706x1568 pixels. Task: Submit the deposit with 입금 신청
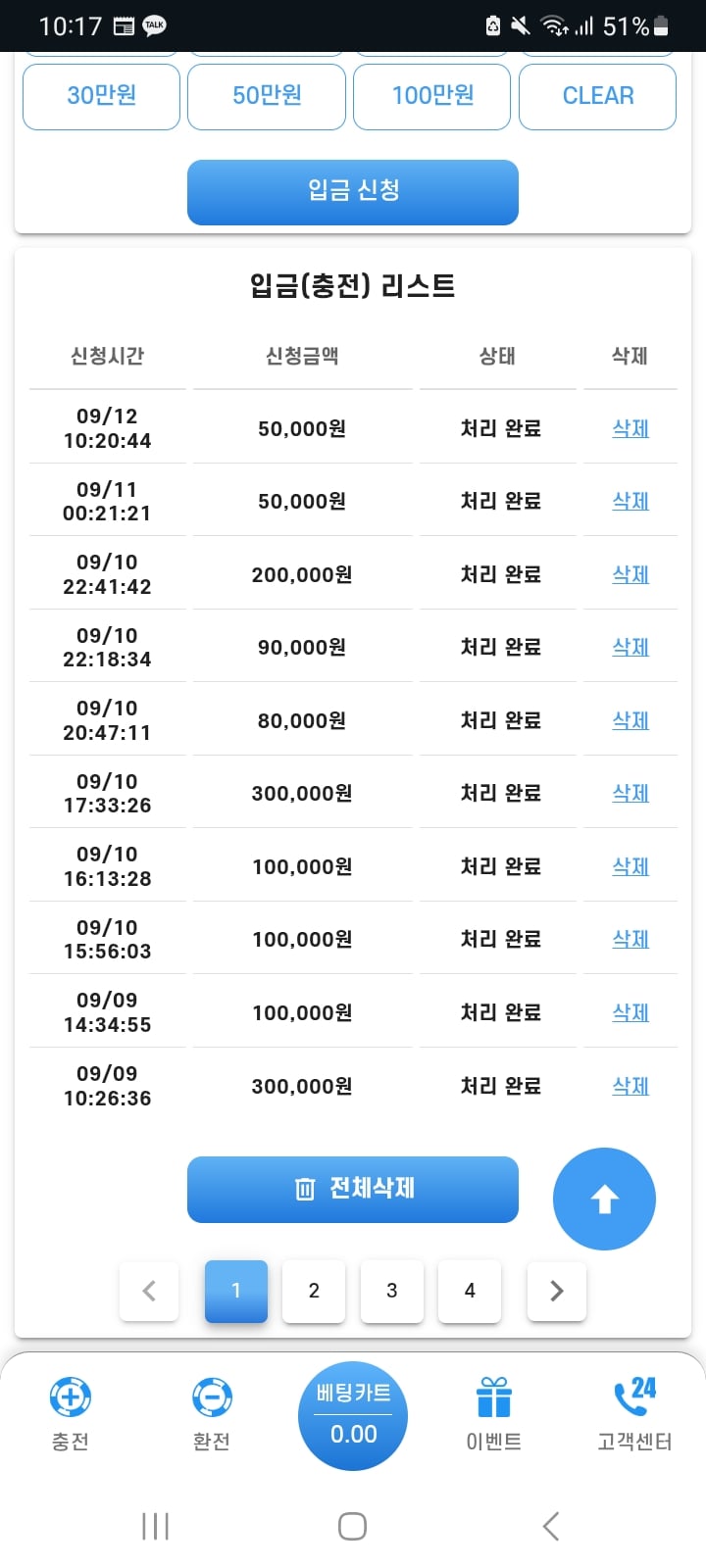[353, 191]
